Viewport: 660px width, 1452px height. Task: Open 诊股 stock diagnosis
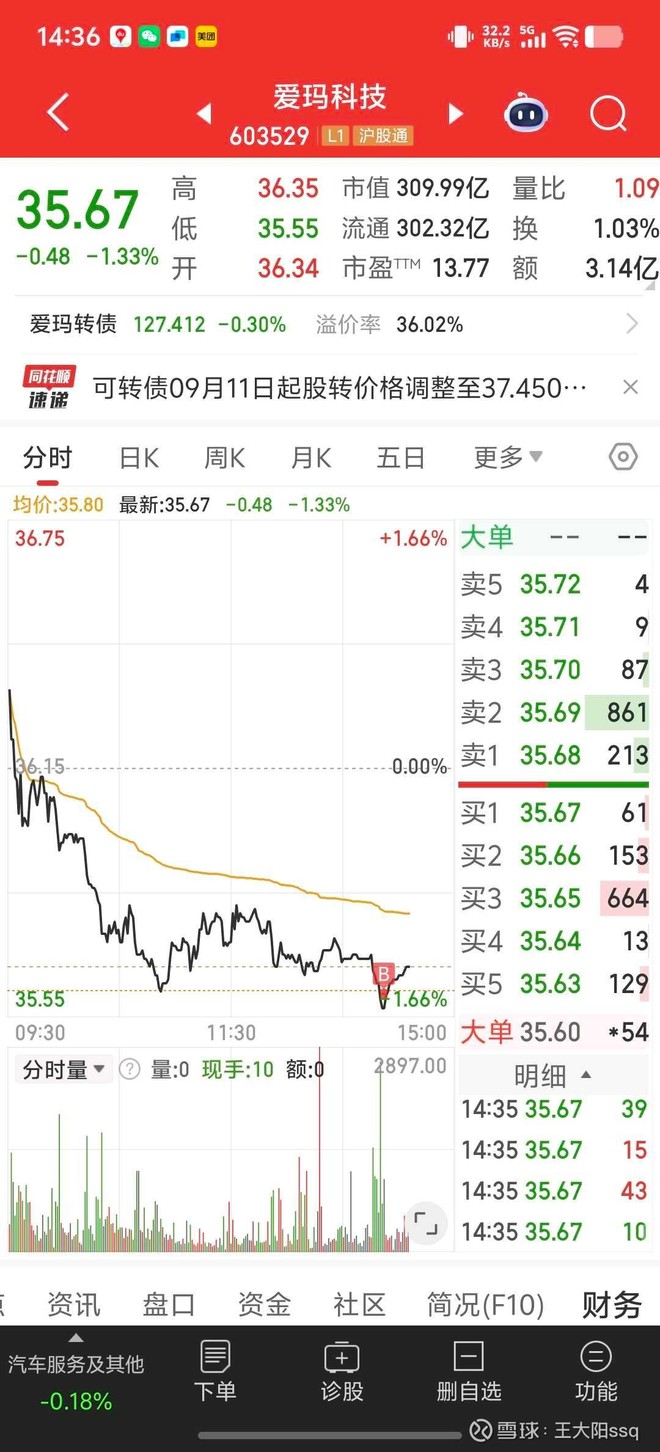click(x=342, y=1370)
